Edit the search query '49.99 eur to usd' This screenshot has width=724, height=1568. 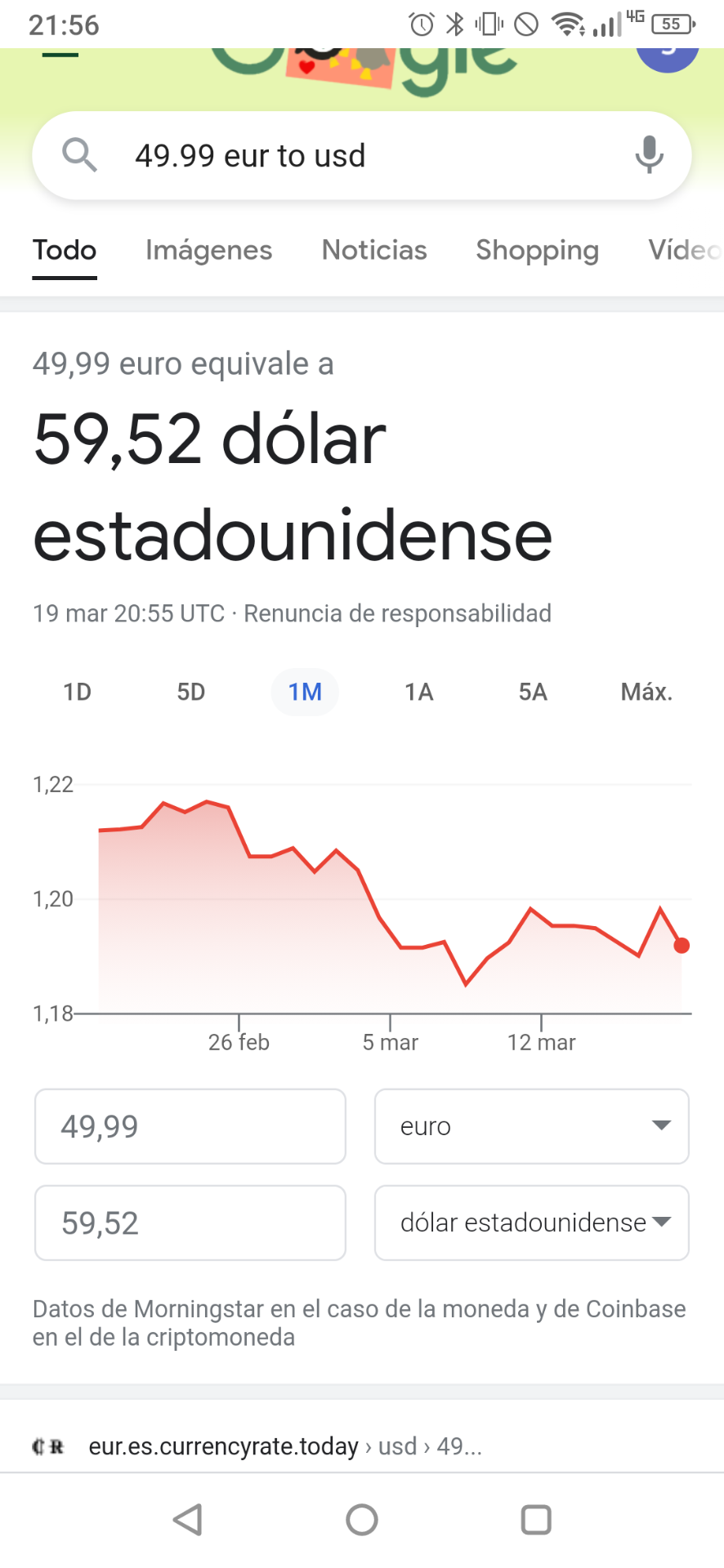327,155
